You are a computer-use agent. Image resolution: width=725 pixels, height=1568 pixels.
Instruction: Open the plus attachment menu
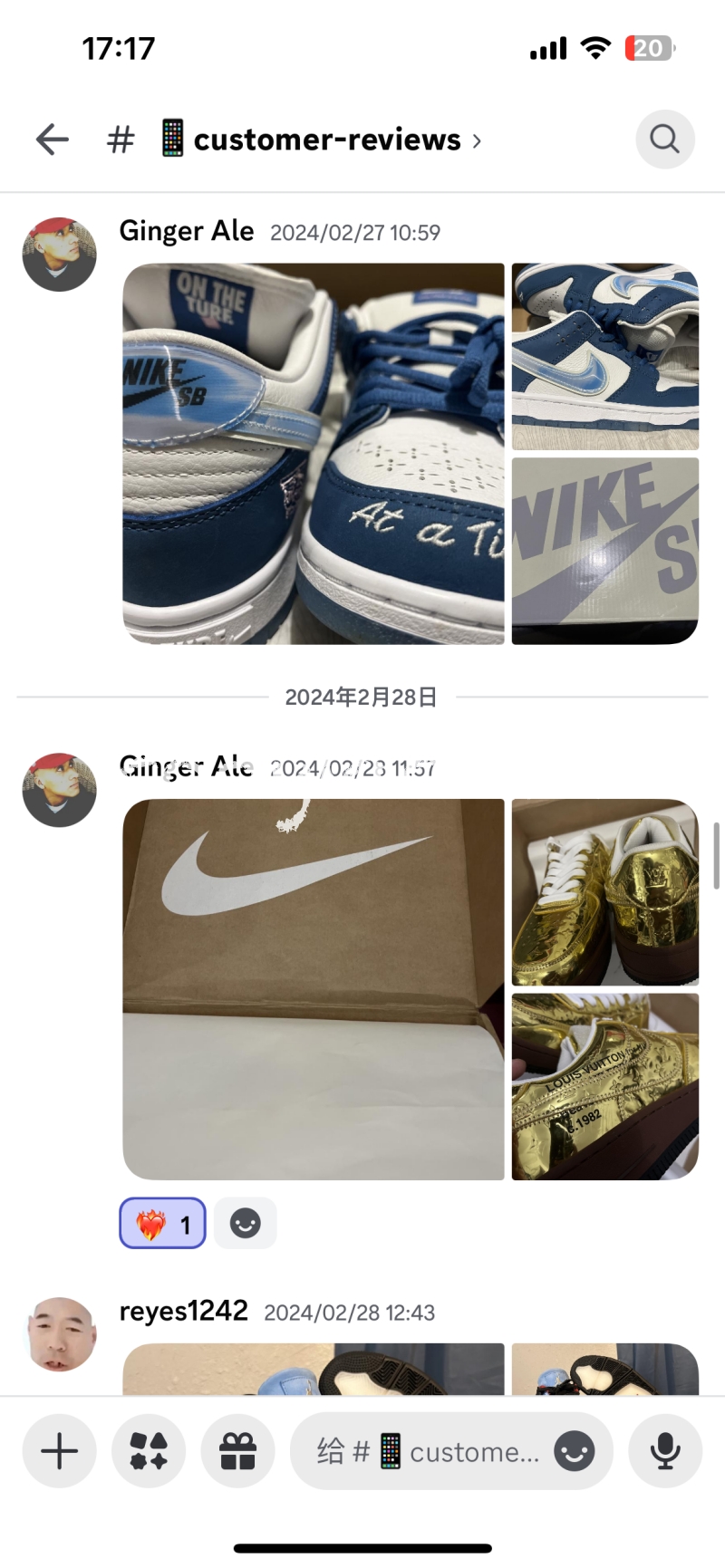click(x=60, y=1451)
